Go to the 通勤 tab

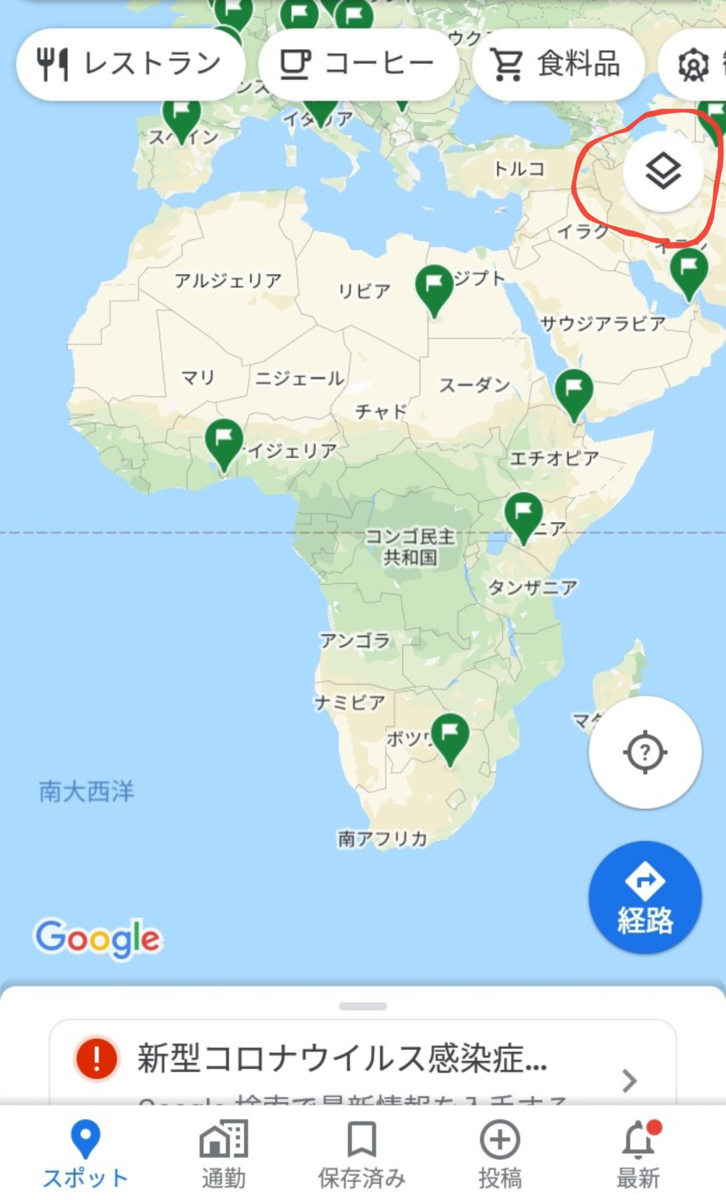224,1154
